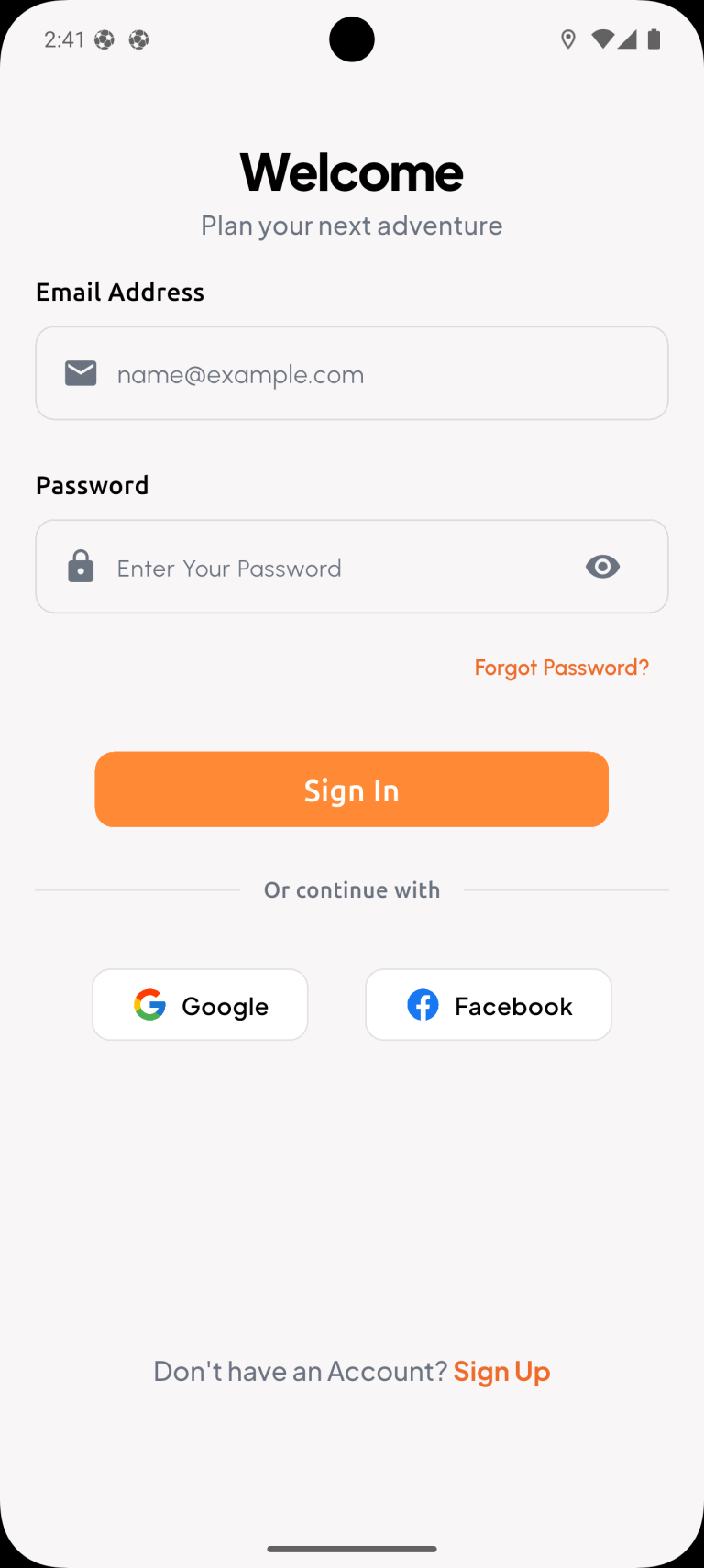Toggle password visibility with the eye icon
704x1568 pixels.
[x=602, y=566]
